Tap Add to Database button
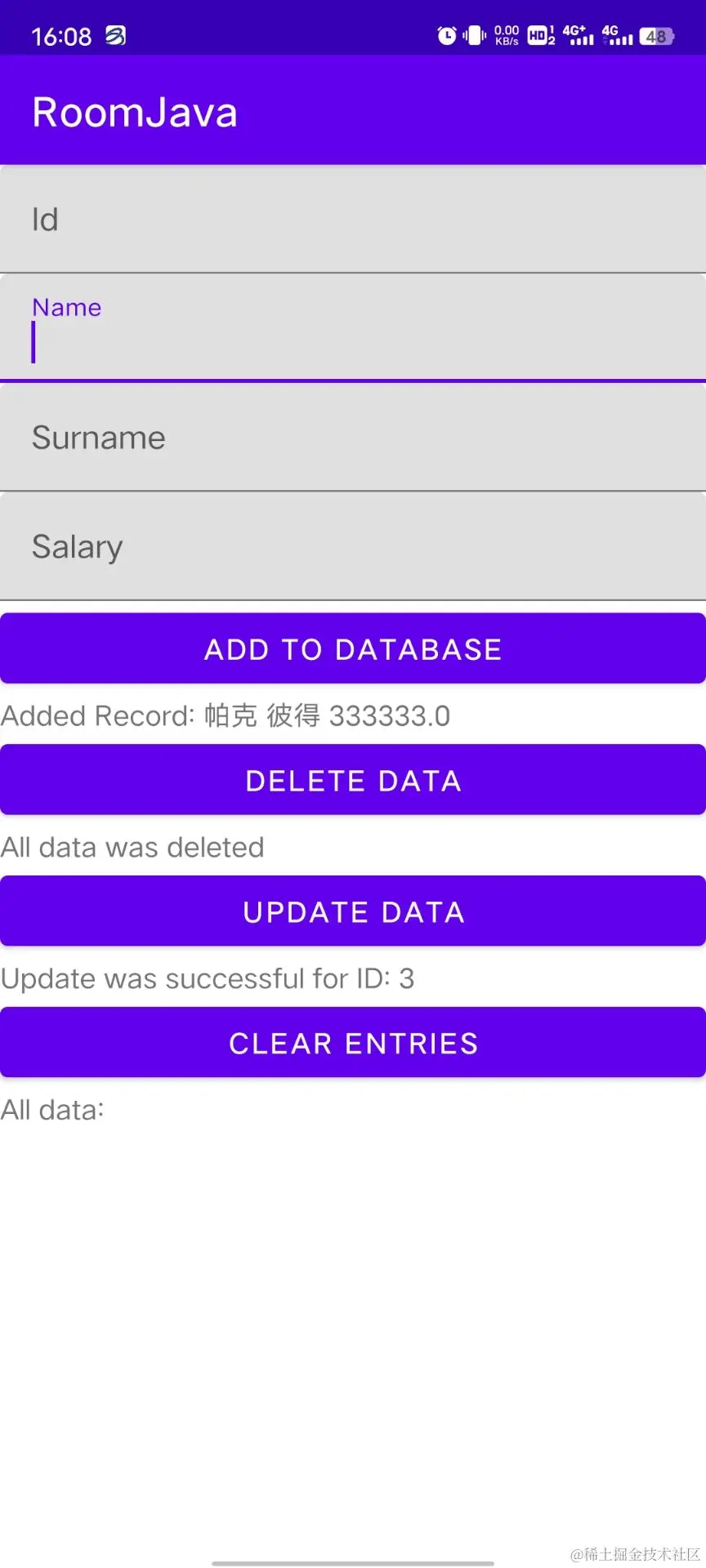 (x=353, y=649)
